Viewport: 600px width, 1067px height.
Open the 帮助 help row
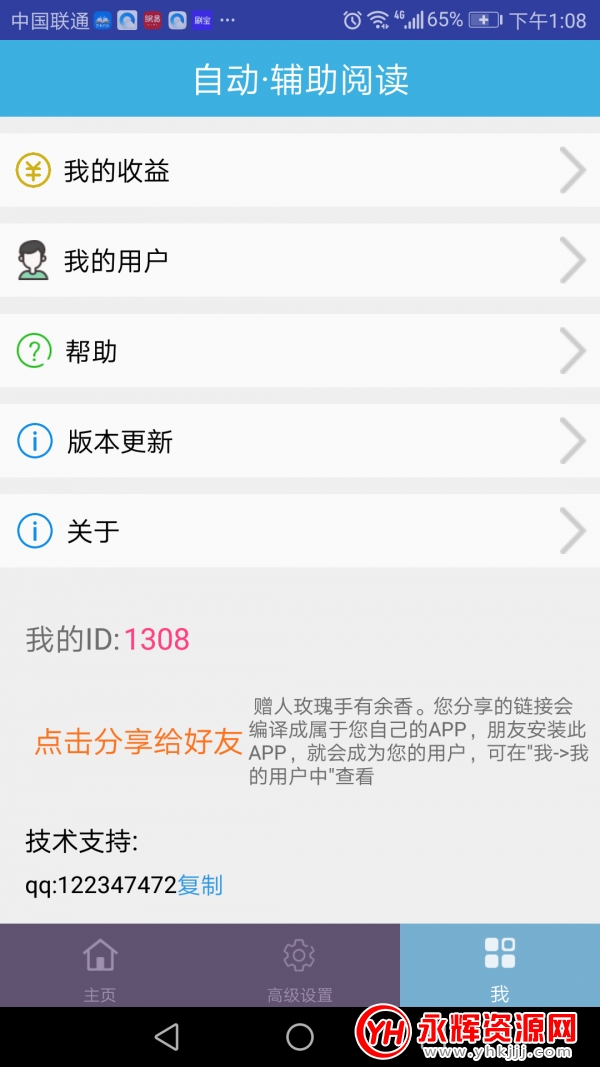(300, 350)
